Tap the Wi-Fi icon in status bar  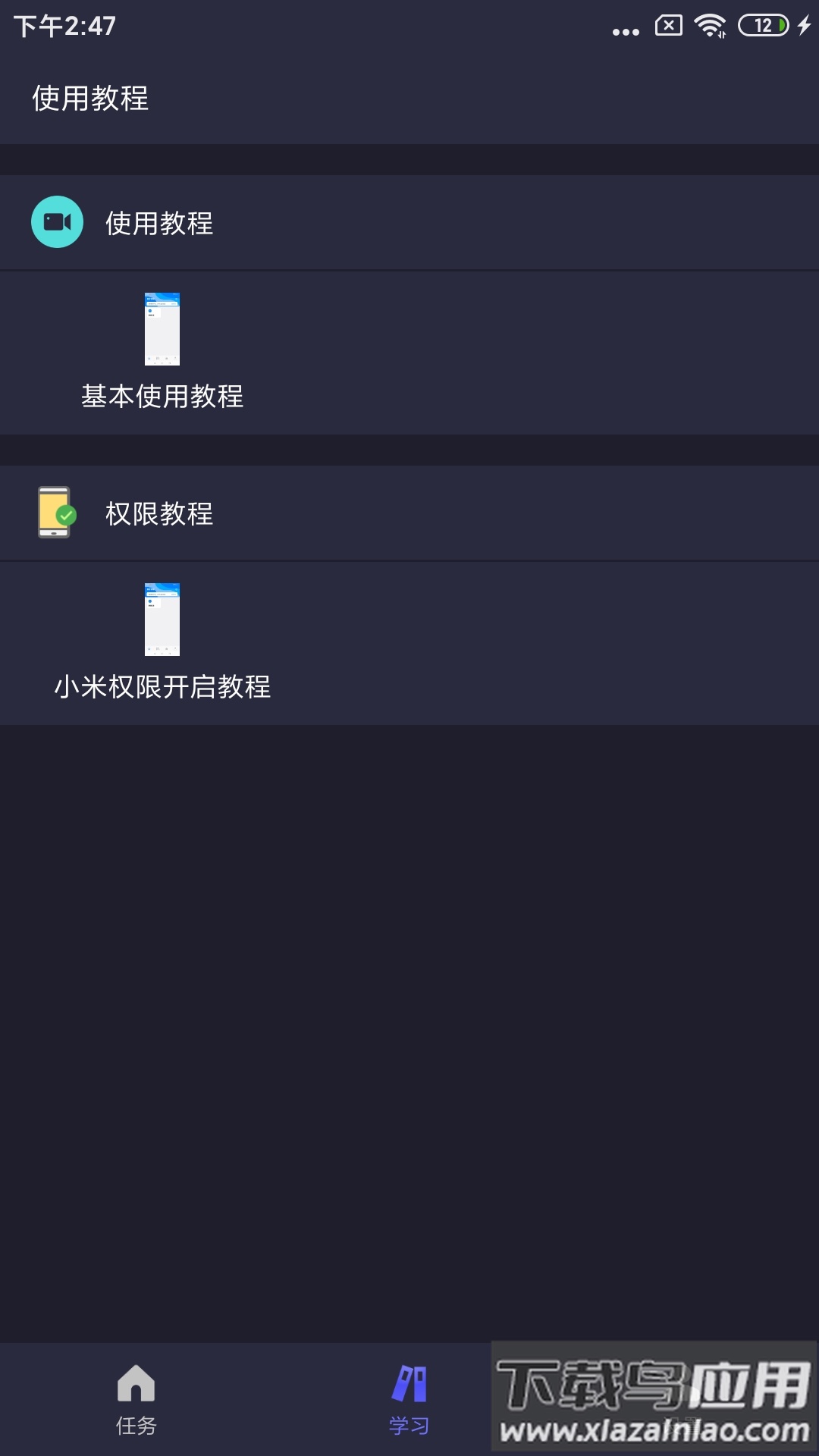[x=710, y=25]
